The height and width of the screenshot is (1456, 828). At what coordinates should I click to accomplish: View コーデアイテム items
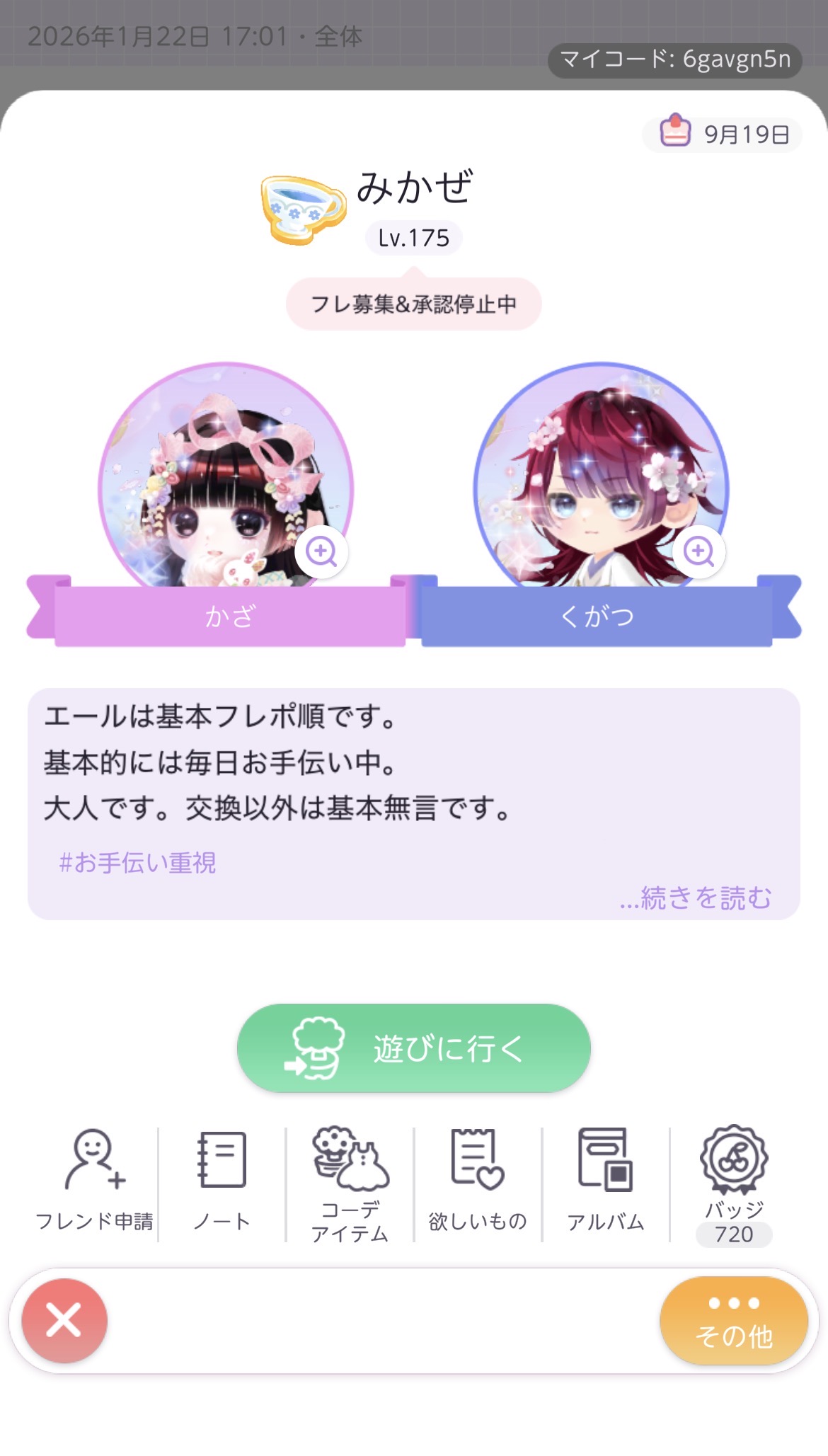click(350, 1183)
